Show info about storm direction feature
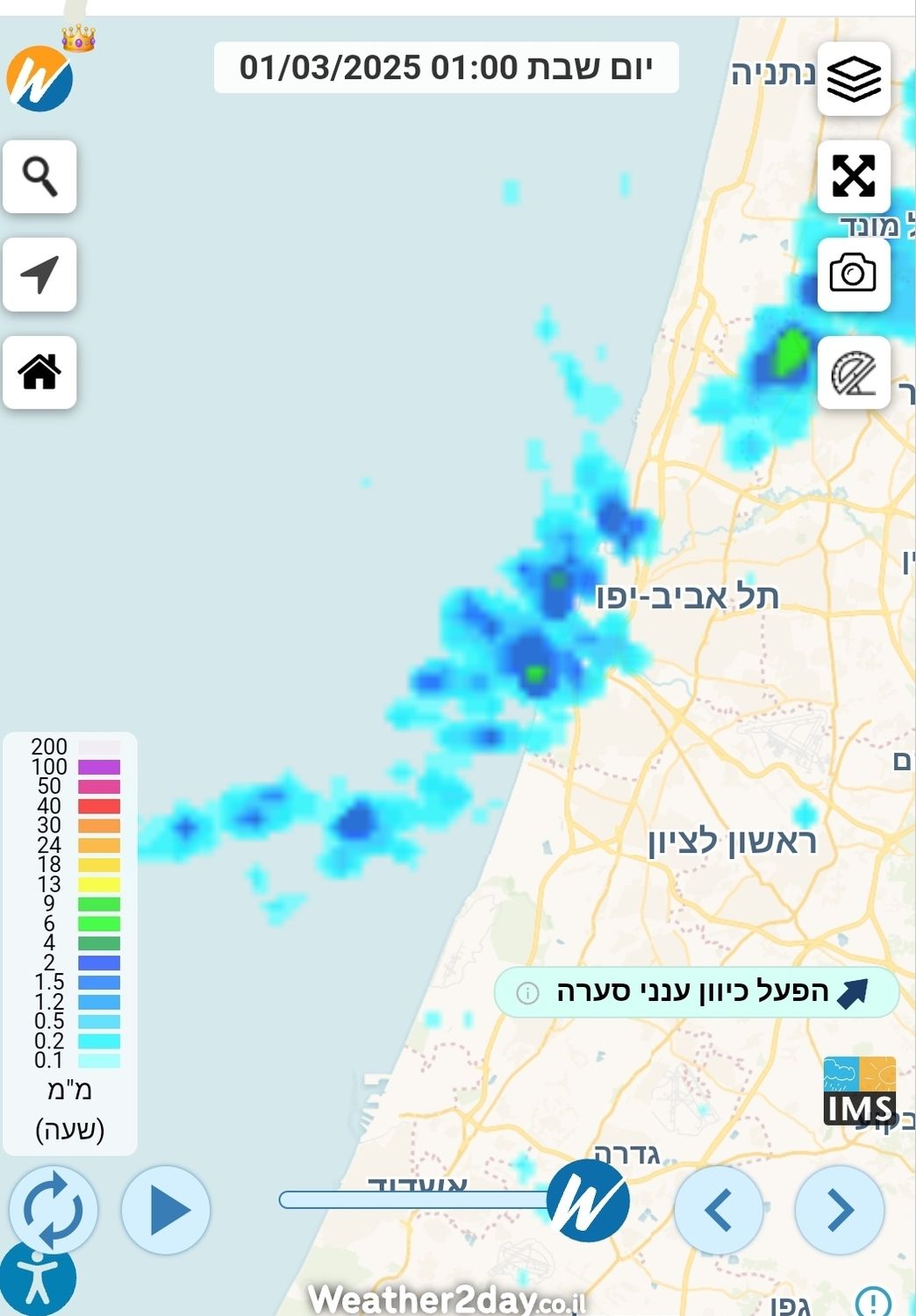Screen dimensions: 916x1316 tap(527, 993)
